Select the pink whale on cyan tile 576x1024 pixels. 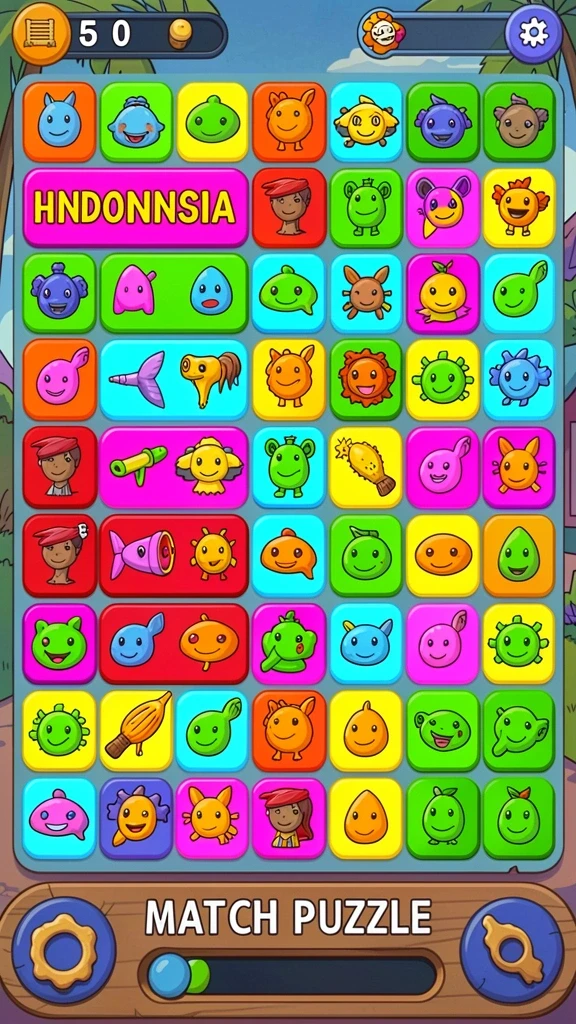(x=59, y=818)
